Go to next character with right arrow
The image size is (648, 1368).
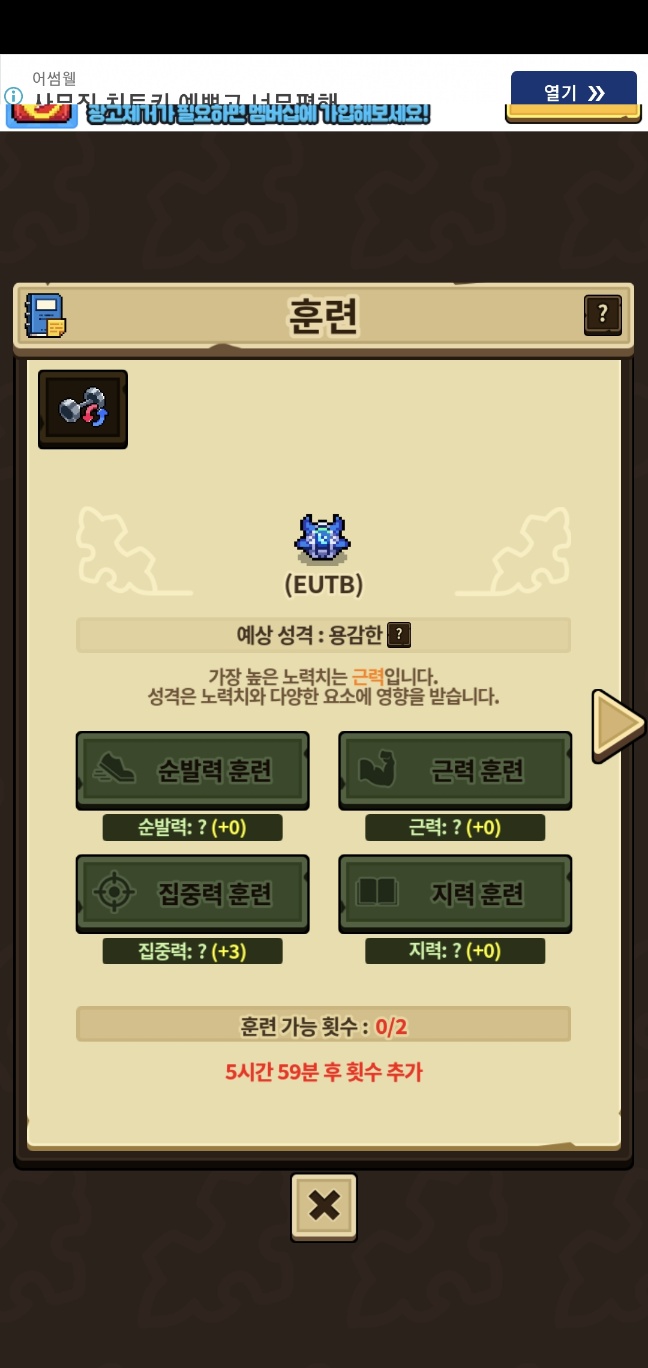point(618,724)
